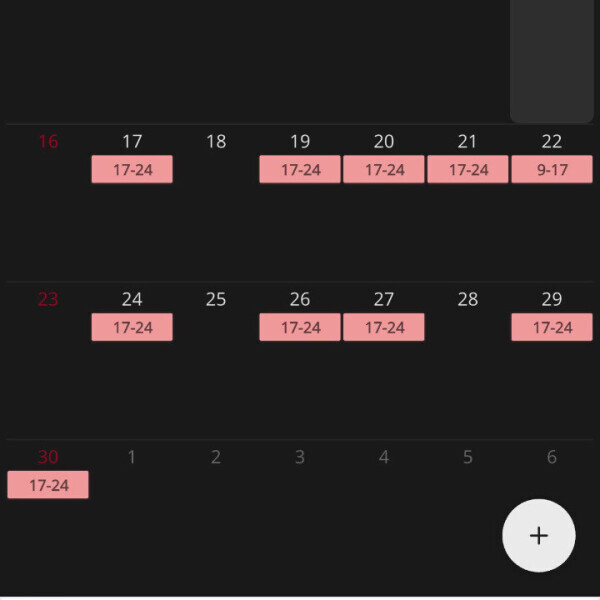Image resolution: width=600 pixels, height=600 pixels.
Task: Open the 17-24 shift on the 24th
Action: [132, 328]
